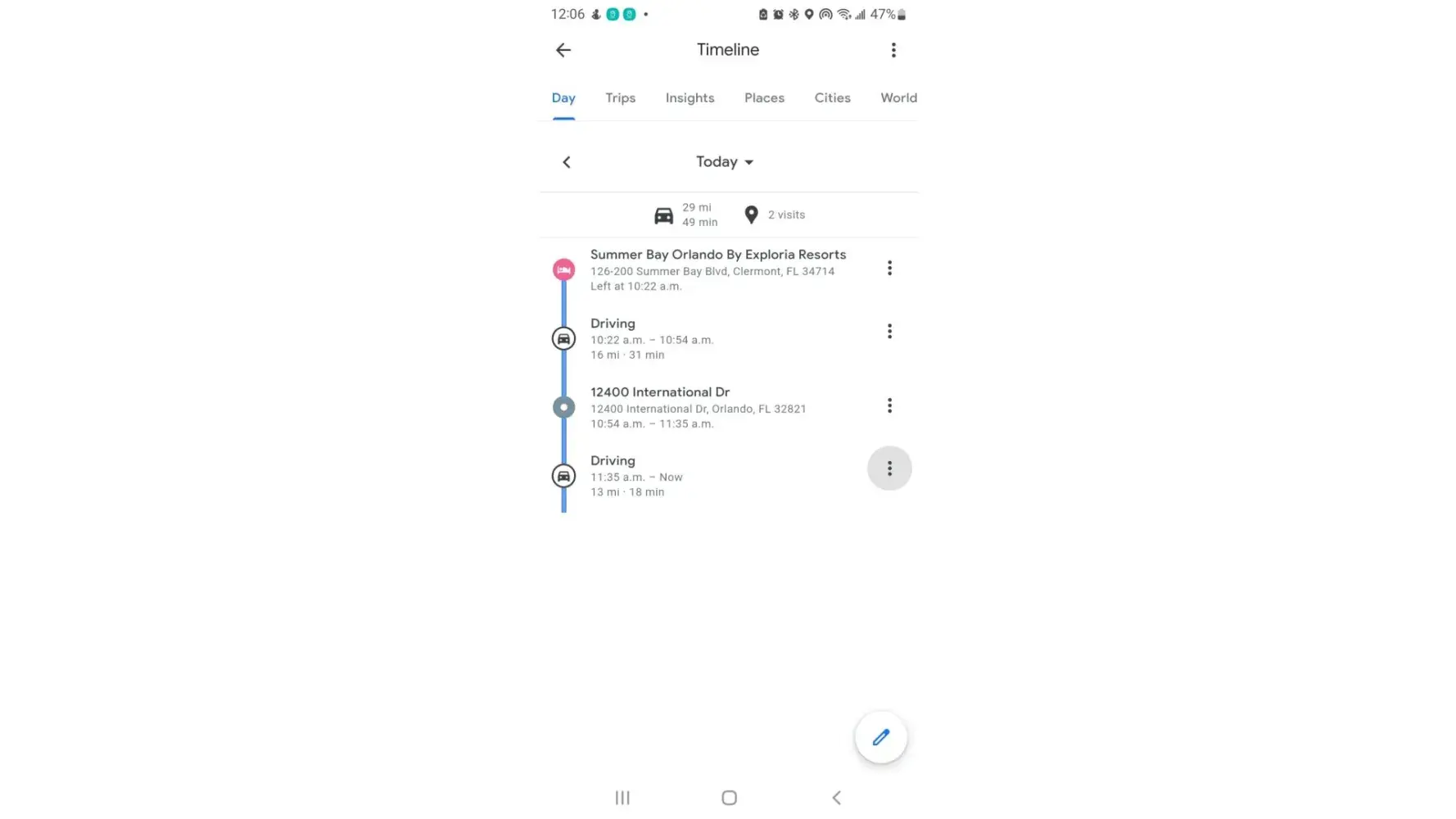Go to the previous day
This screenshot has height=819, width=1456.
pos(567,162)
